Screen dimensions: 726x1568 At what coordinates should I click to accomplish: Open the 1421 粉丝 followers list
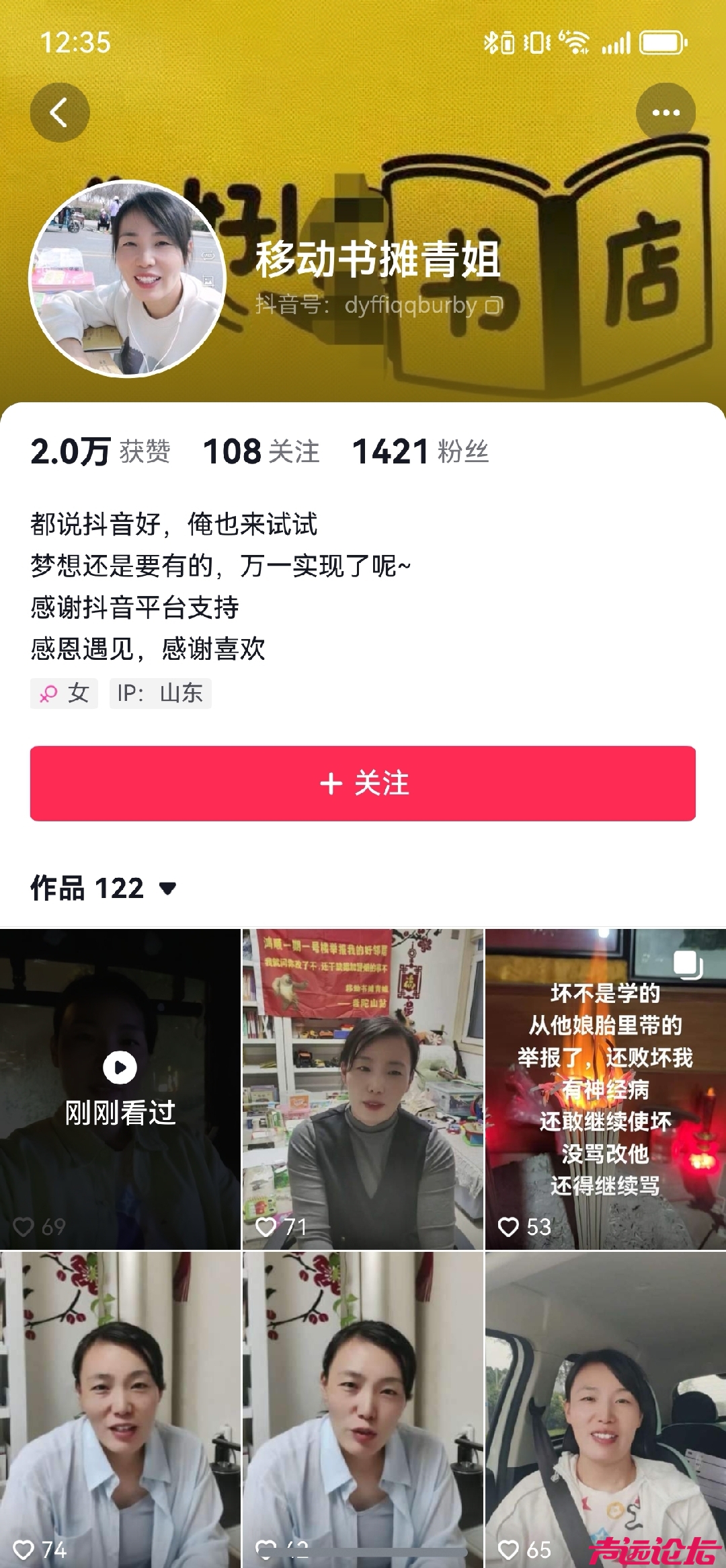[x=420, y=451]
